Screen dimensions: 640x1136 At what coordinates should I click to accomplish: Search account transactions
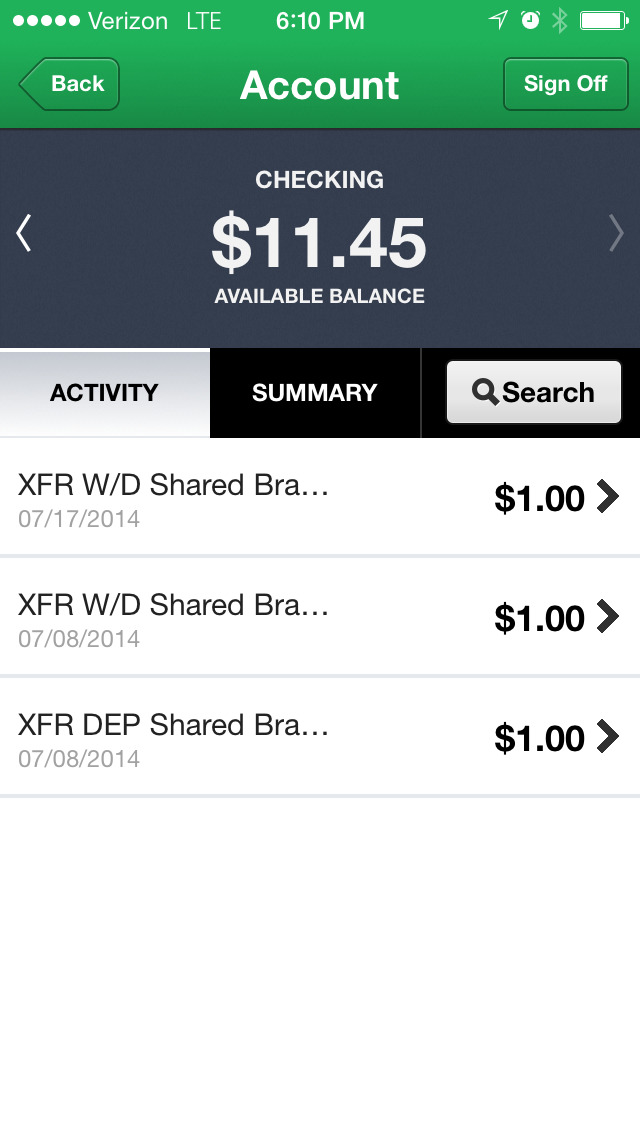click(533, 393)
